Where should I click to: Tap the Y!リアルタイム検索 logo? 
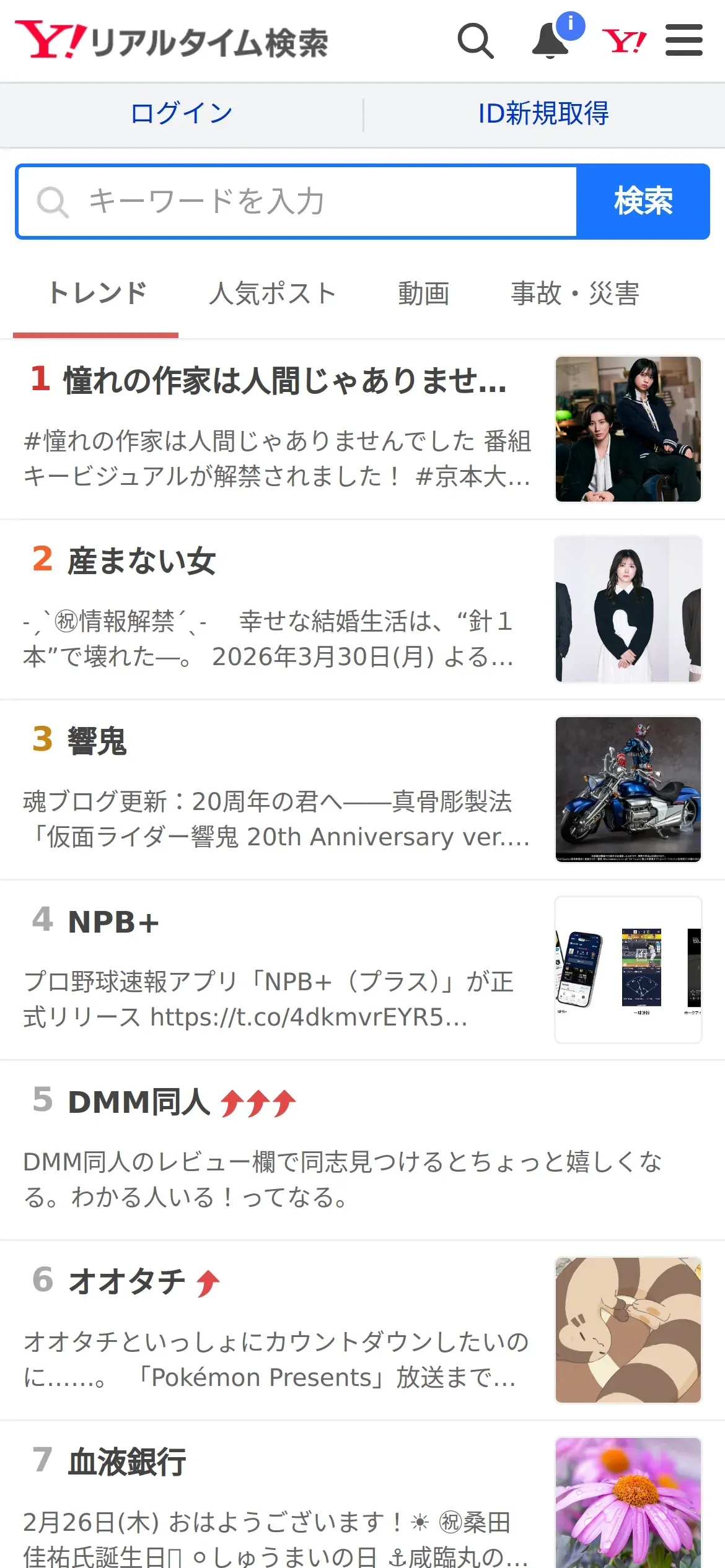tap(172, 41)
